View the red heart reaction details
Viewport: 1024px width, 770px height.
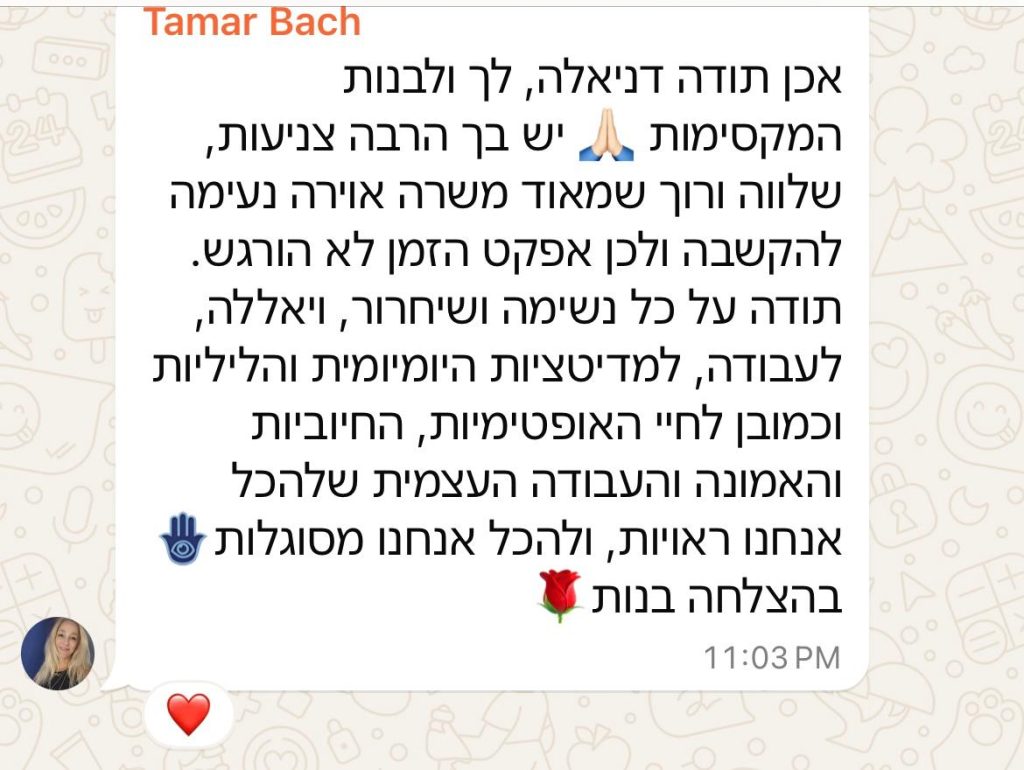[x=188, y=715]
